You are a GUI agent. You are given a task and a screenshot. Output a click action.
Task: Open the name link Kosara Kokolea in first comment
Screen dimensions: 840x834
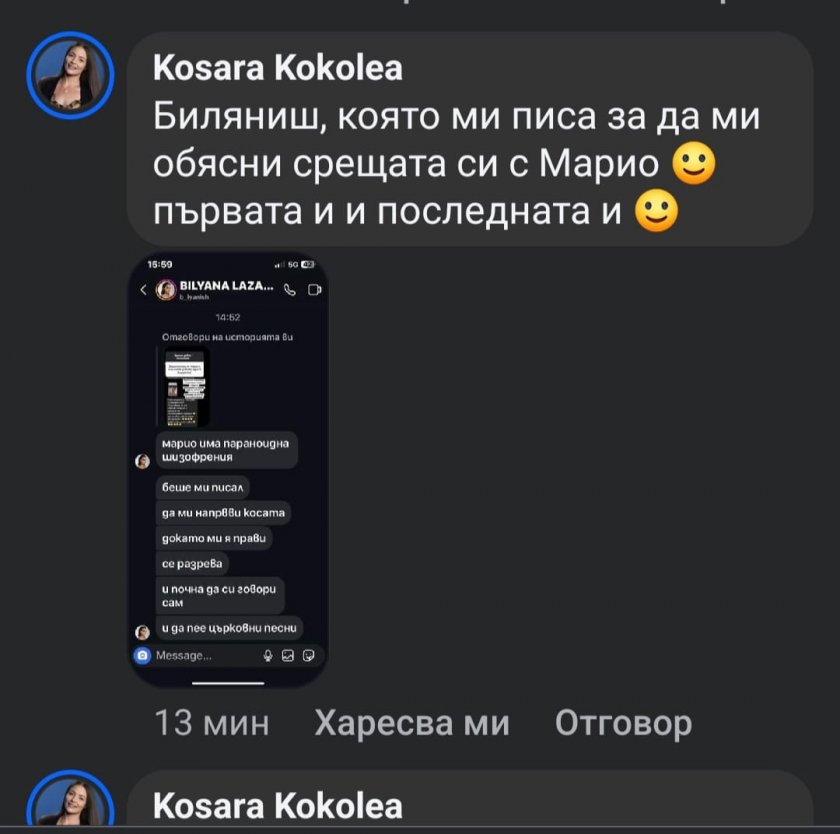pos(278,68)
